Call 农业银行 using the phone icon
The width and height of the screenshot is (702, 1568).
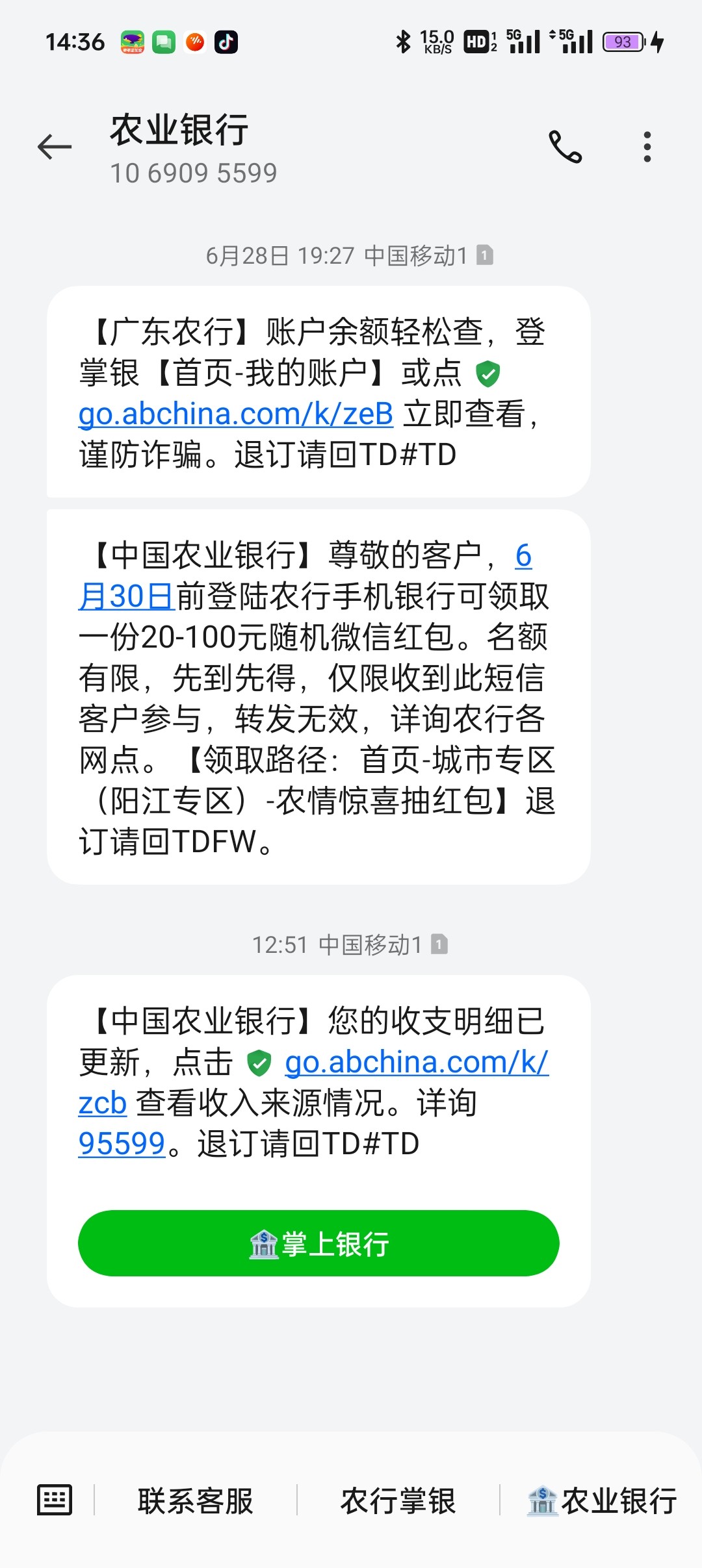(x=565, y=147)
